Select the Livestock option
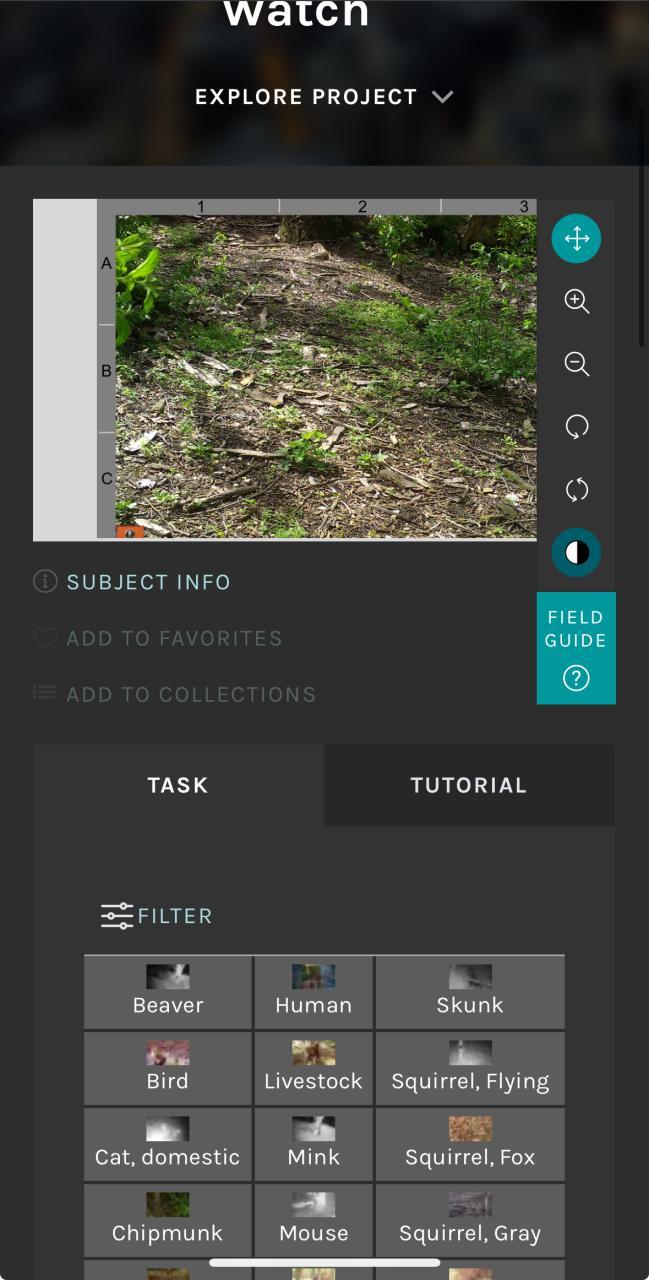 [314, 1069]
